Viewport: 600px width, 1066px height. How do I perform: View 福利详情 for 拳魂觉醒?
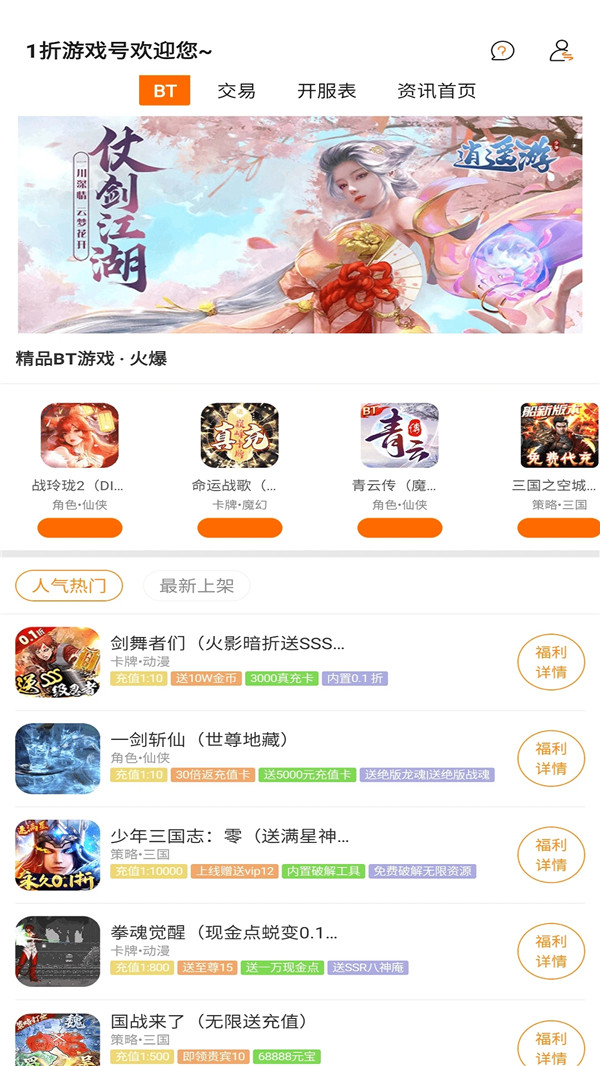[x=551, y=951]
